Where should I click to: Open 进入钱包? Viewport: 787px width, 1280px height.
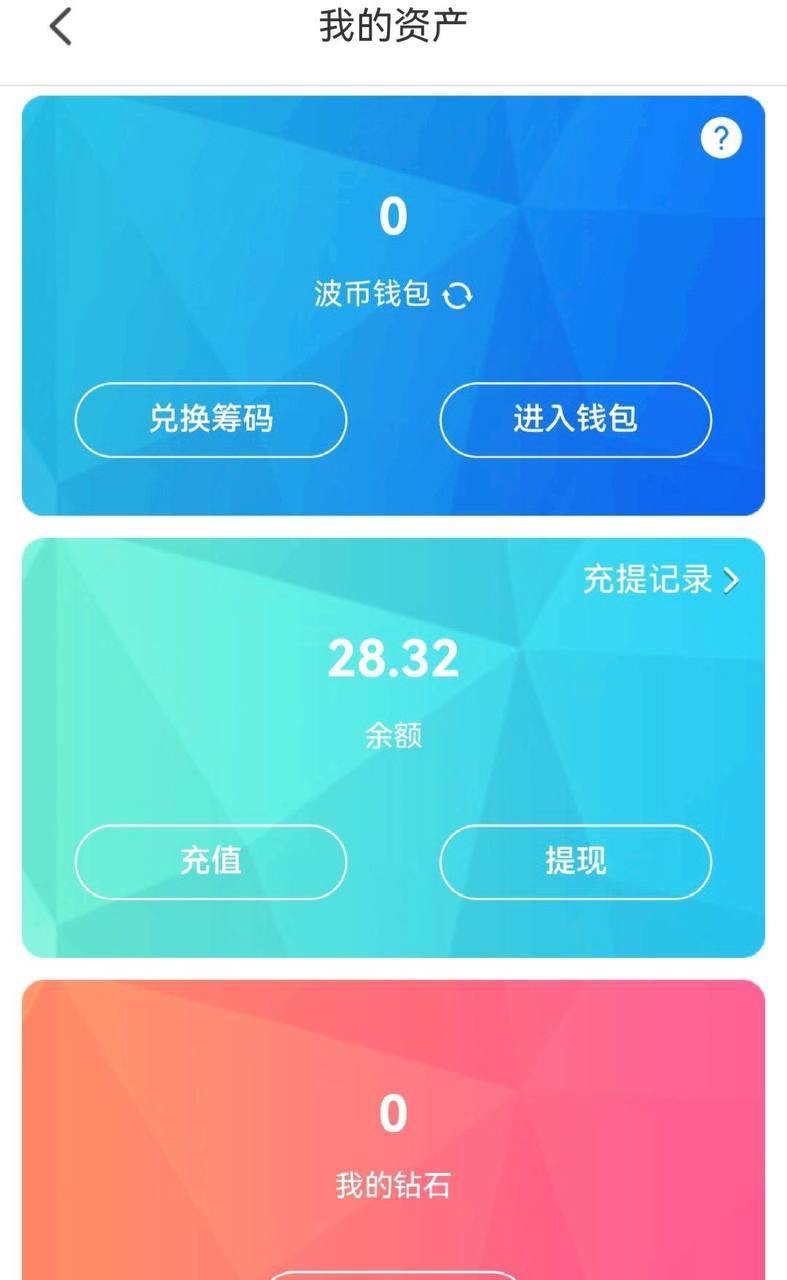click(x=575, y=419)
